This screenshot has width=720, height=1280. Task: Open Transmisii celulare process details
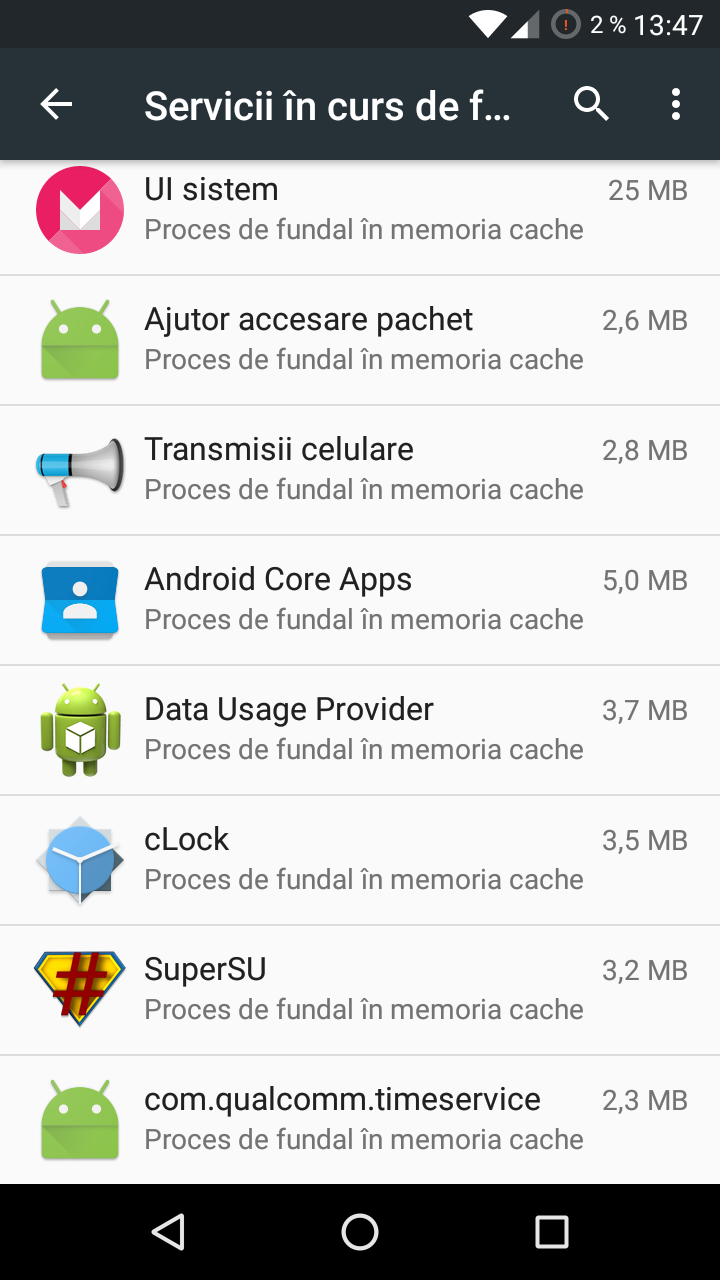tap(360, 470)
